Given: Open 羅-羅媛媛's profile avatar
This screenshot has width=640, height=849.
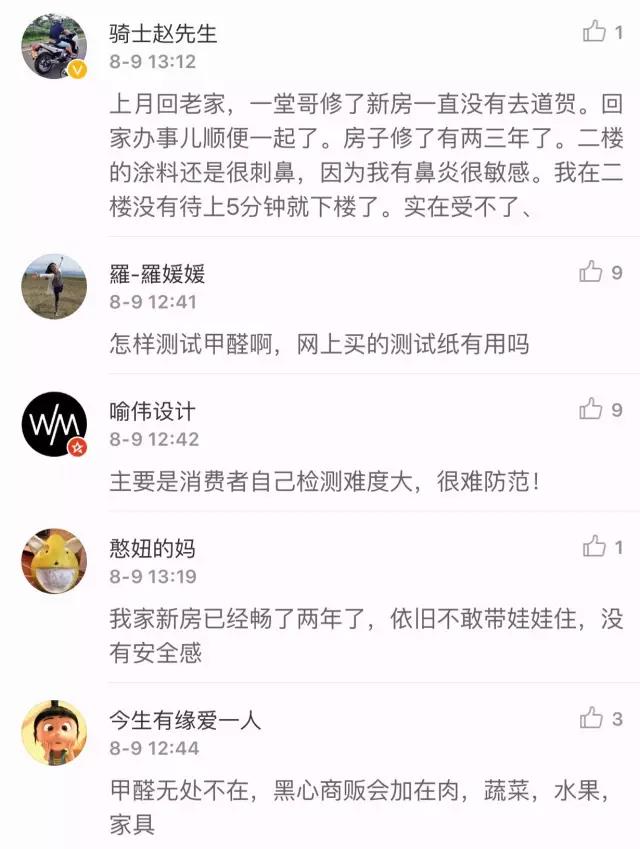Looking at the screenshot, I should [54, 286].
